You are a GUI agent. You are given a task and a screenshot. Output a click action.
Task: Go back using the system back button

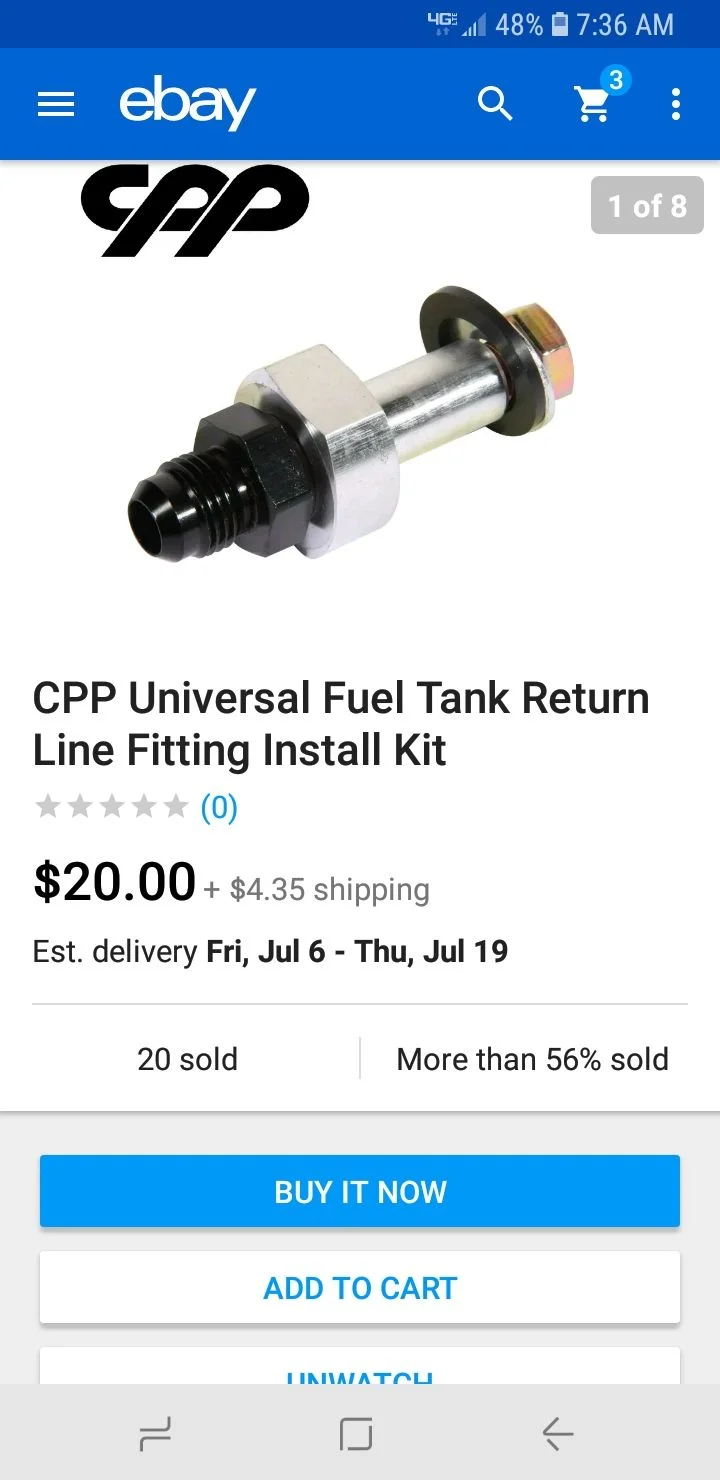[558, 1434]
